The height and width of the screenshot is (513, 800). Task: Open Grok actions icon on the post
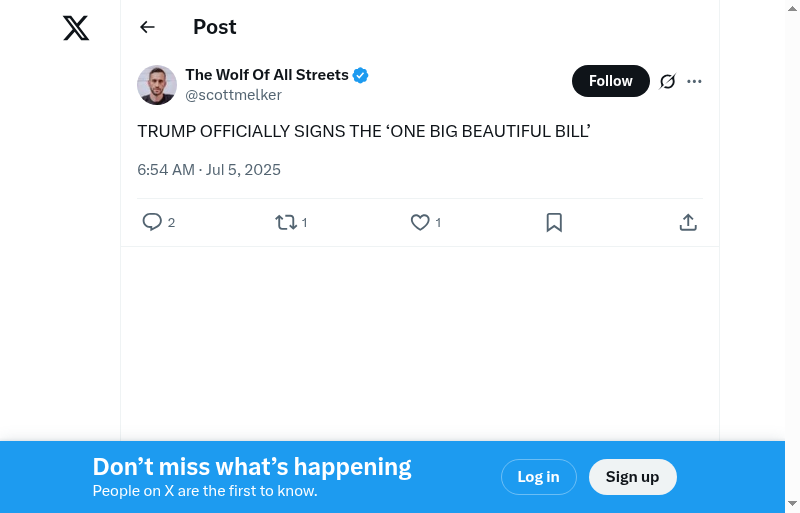pyautogui.click(x=668, y=81)
